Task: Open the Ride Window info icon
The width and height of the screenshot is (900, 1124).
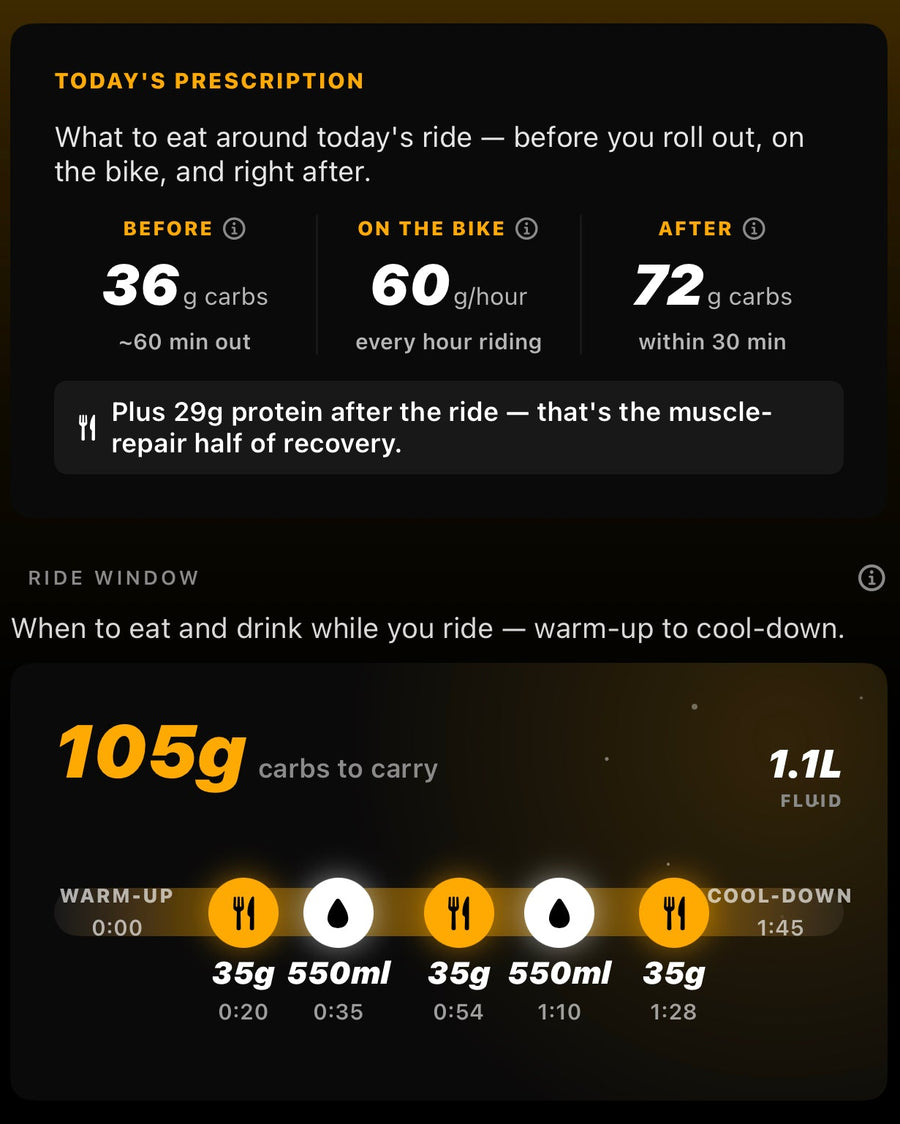Action: [871, 577]
